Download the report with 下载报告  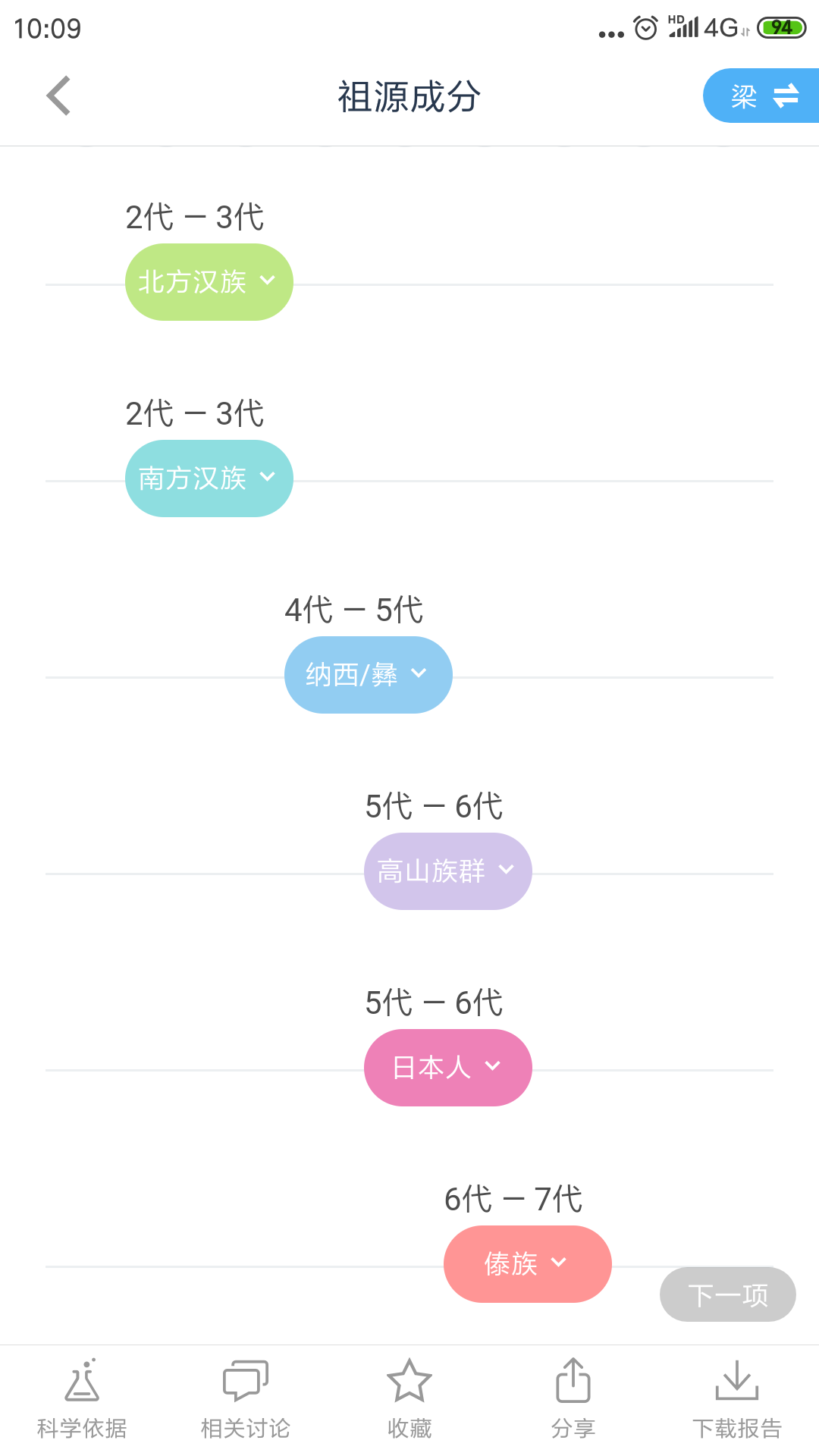[737, 1400]
